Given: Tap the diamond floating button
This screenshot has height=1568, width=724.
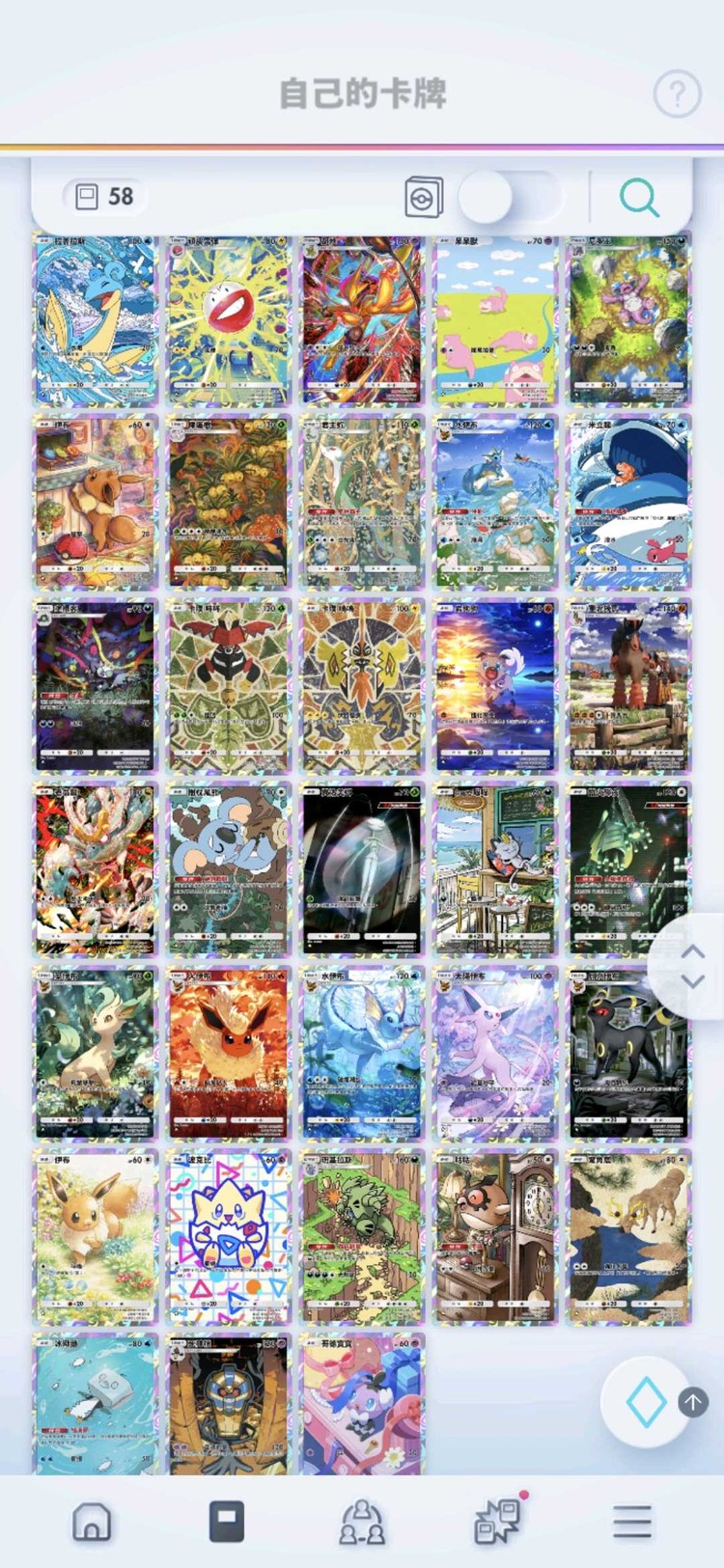Looking at the screenshot, I should pyautogui.click(x=646, y=1401).
